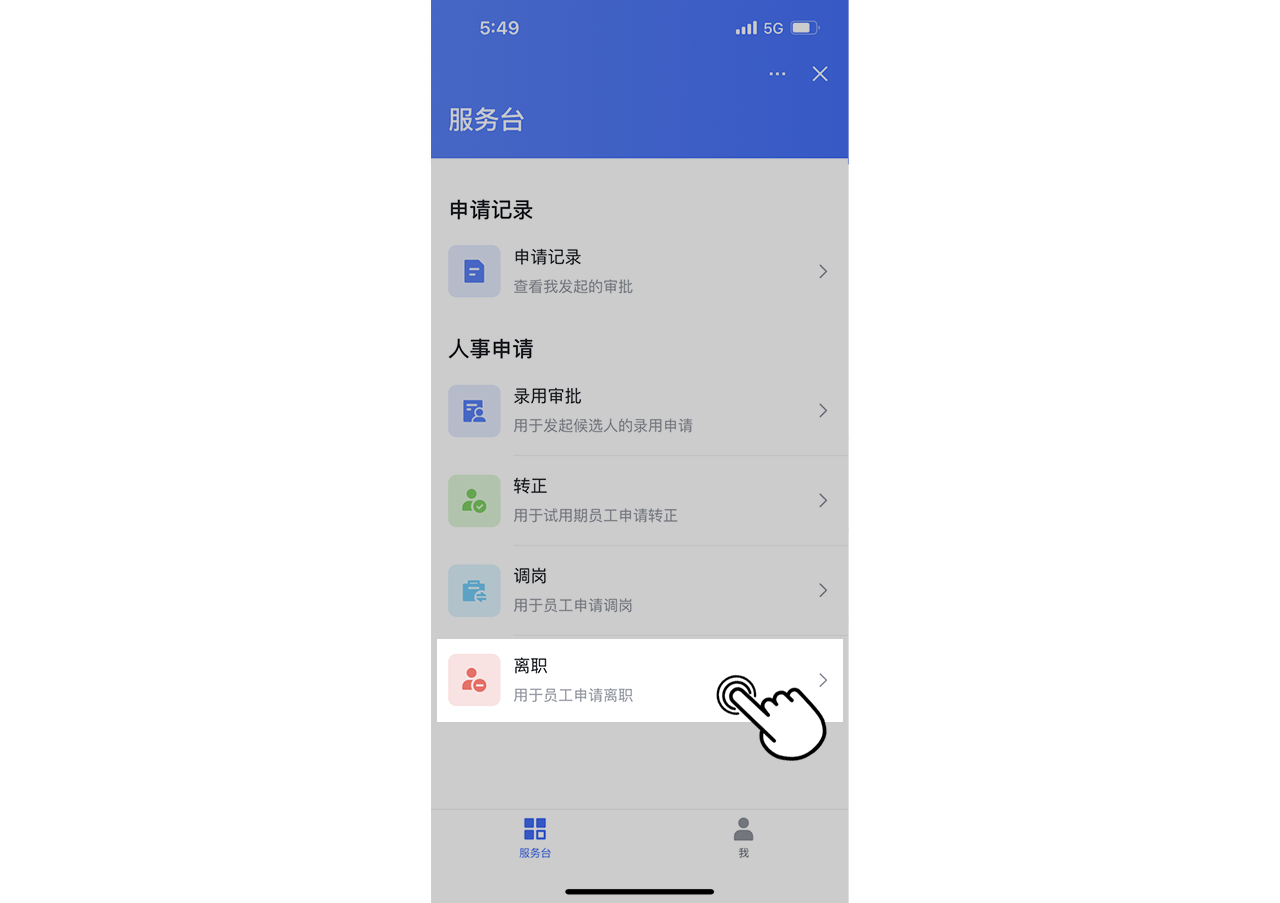The height and width of the screenshot is (903, 1280).
Task: Select the 转正 application row
Action: [640, 500]
